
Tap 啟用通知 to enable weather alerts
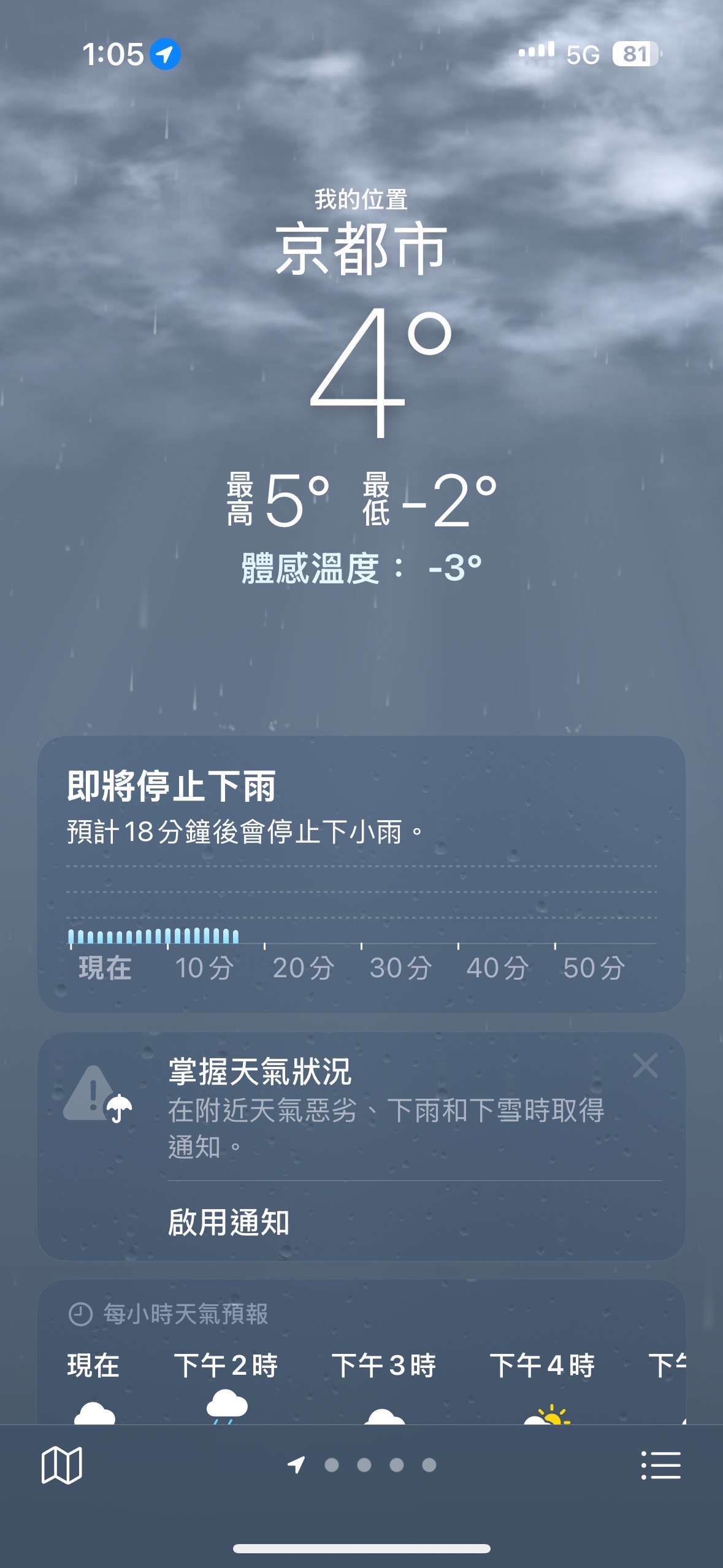229,1222
